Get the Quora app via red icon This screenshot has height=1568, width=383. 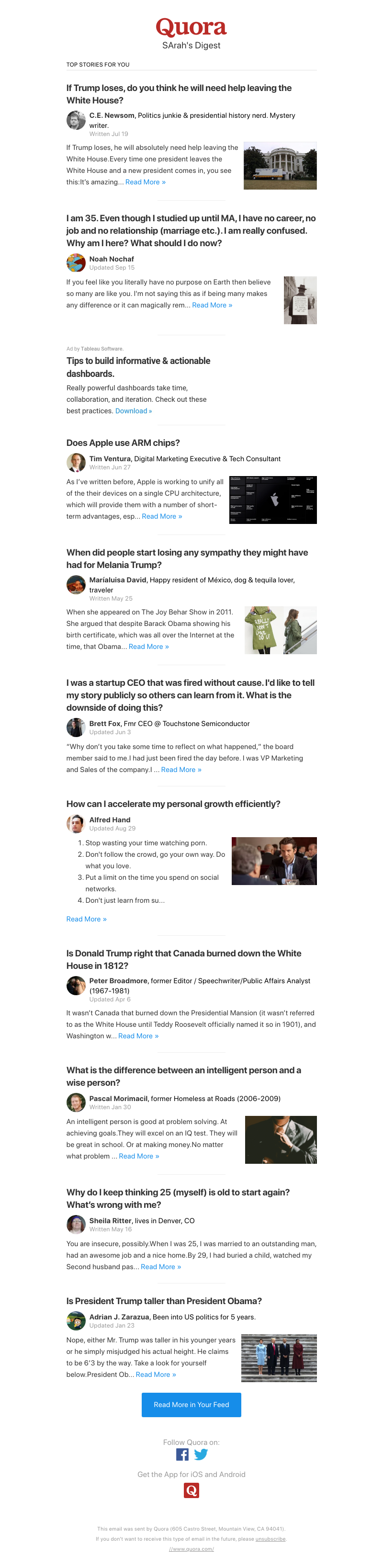pos(191,1490)
